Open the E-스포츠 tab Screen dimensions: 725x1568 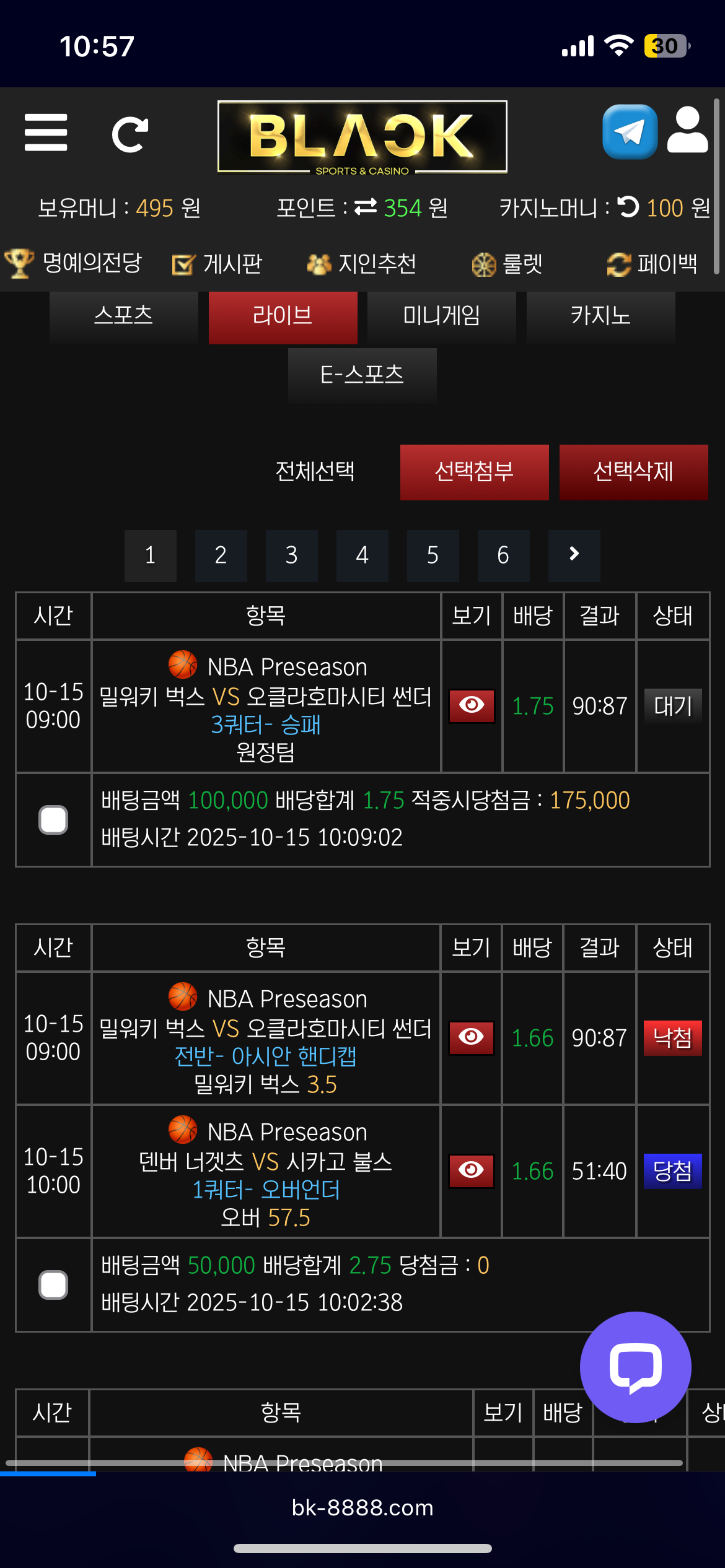(x=362, y=375)
